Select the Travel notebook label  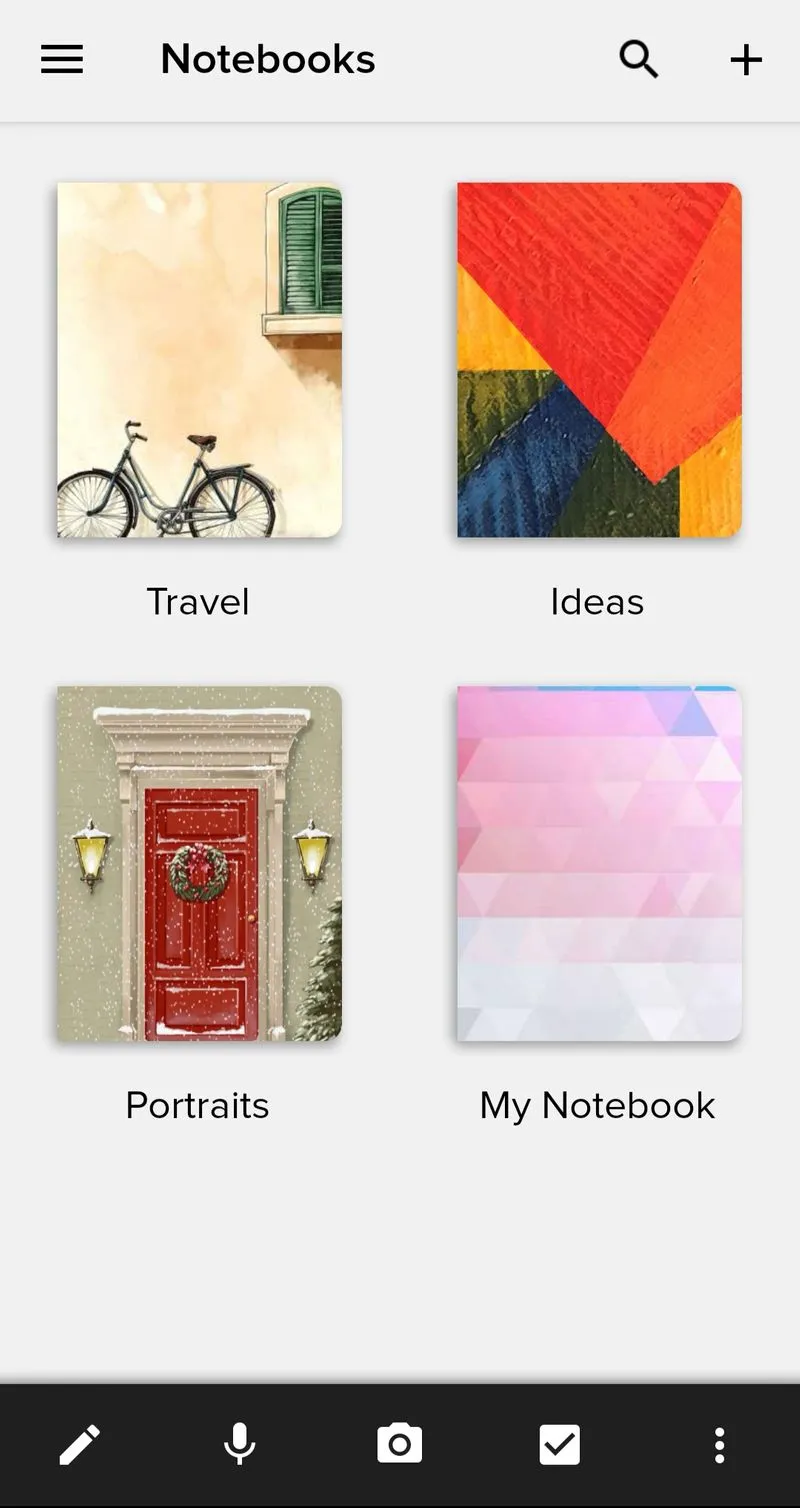click(197, 601)
